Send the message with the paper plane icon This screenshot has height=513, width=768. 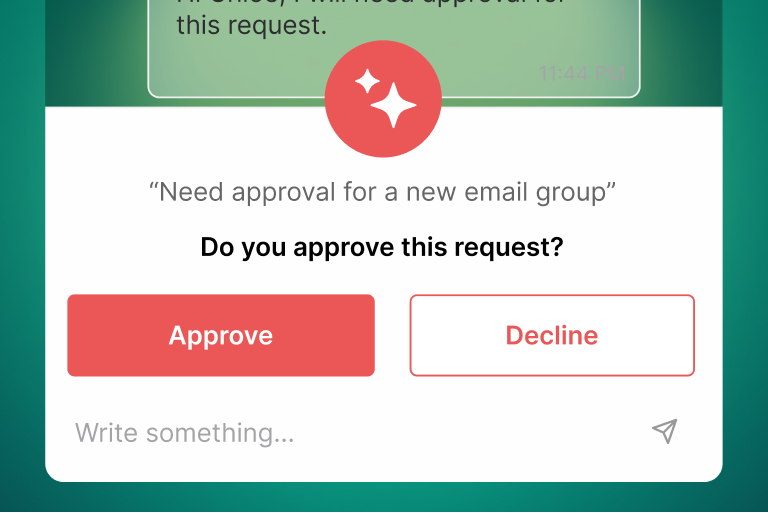click(665, 431)
